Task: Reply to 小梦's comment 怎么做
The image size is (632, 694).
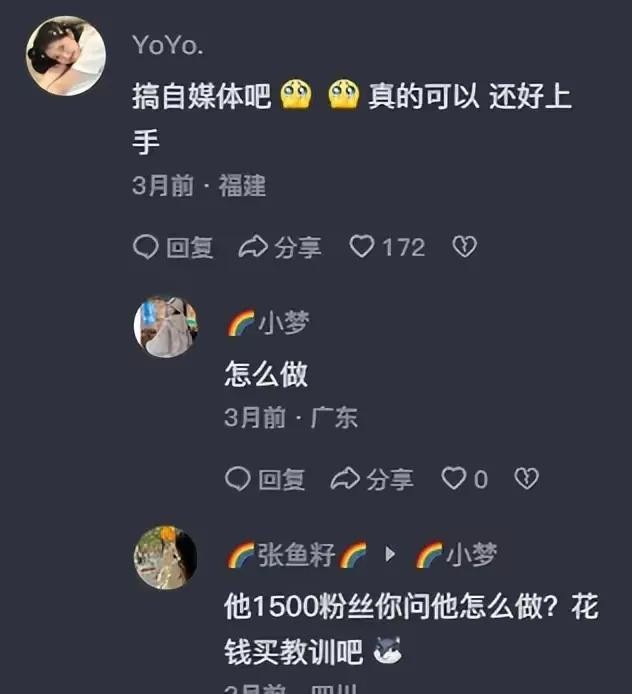Action: [265, 480]
